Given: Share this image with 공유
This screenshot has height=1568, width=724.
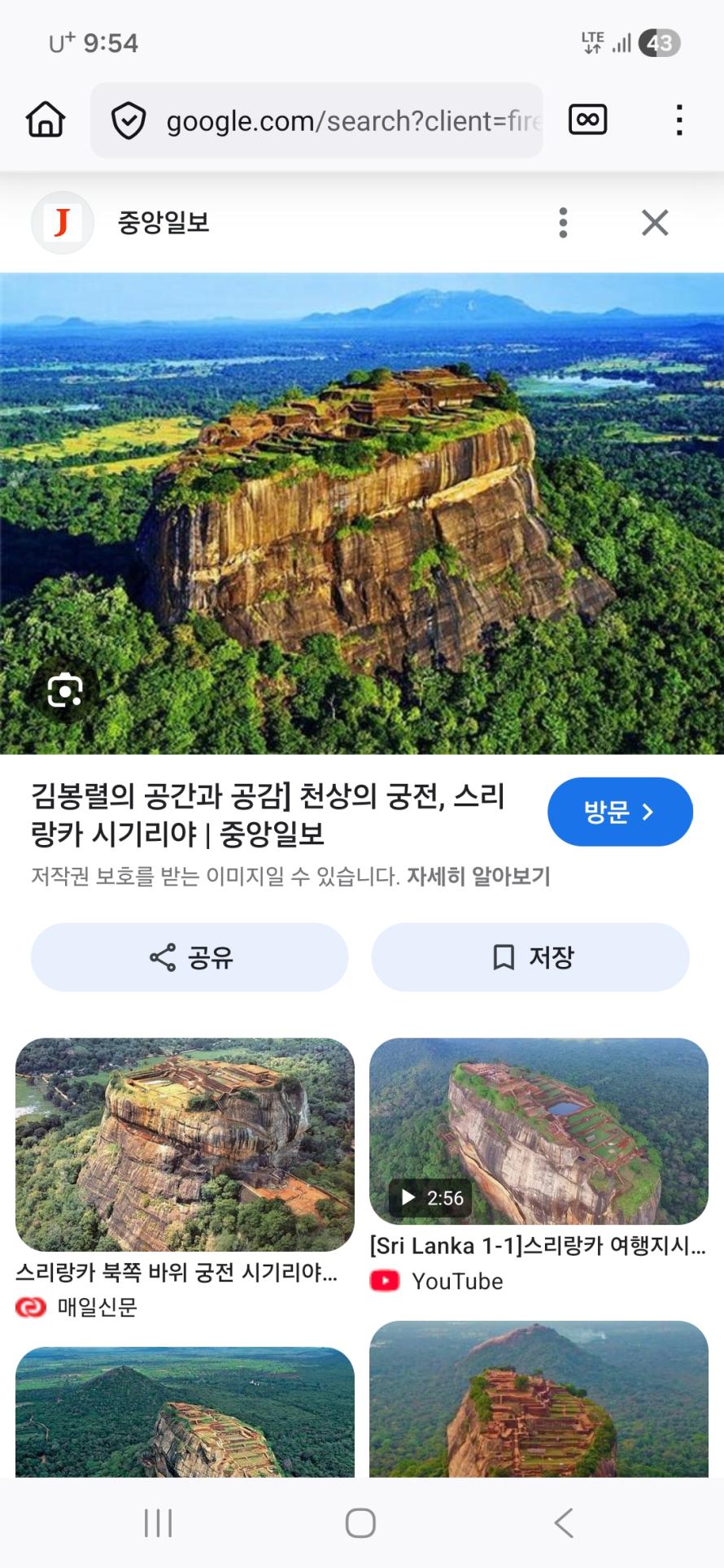Looking at the screenshot, I should (190, 957).
